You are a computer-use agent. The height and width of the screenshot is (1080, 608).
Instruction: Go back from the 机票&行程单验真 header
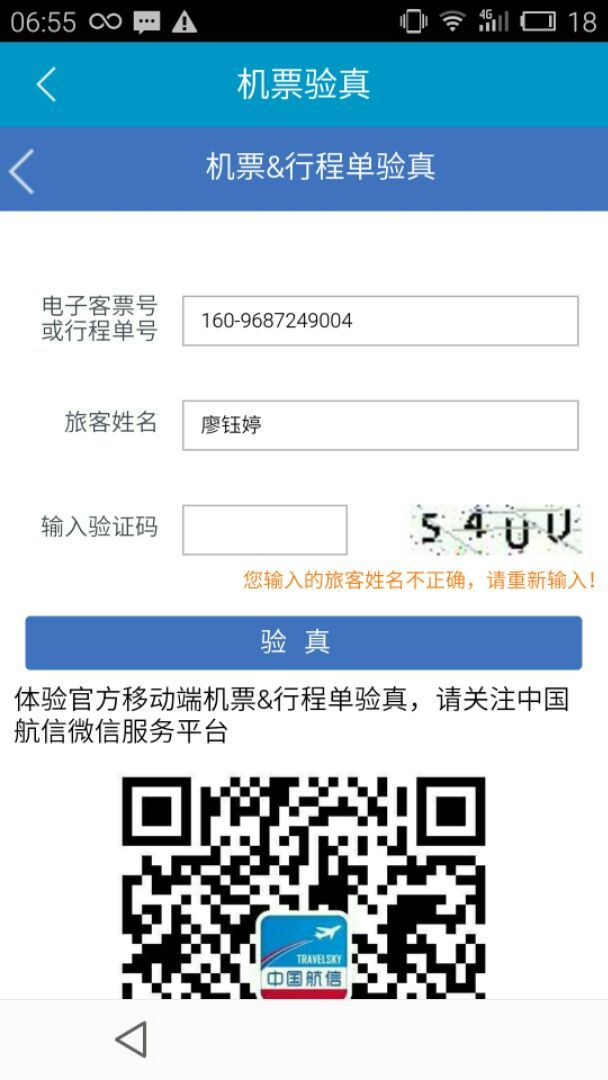tap(22, 170)
